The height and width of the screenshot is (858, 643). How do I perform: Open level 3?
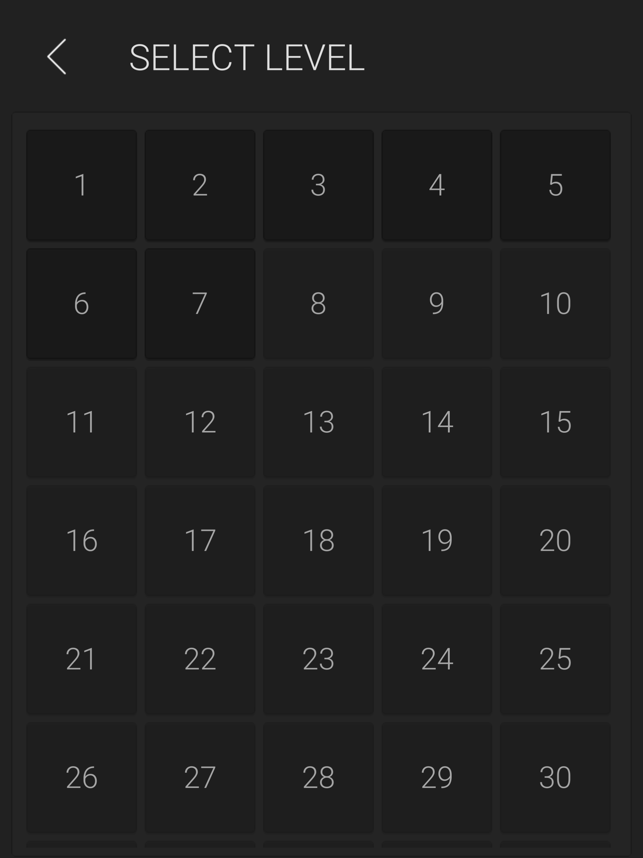318,185
